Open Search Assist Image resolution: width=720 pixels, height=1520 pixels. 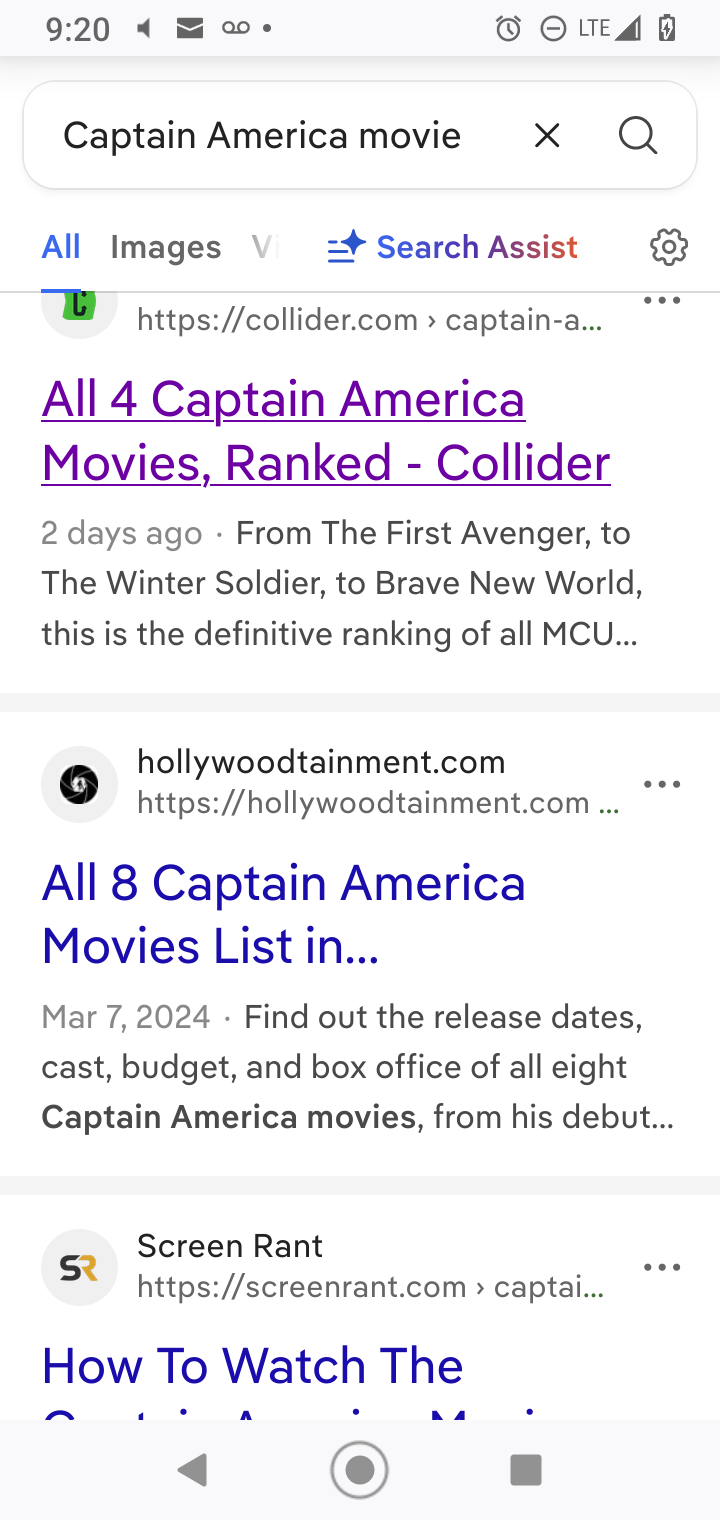[x=453, y=247]
